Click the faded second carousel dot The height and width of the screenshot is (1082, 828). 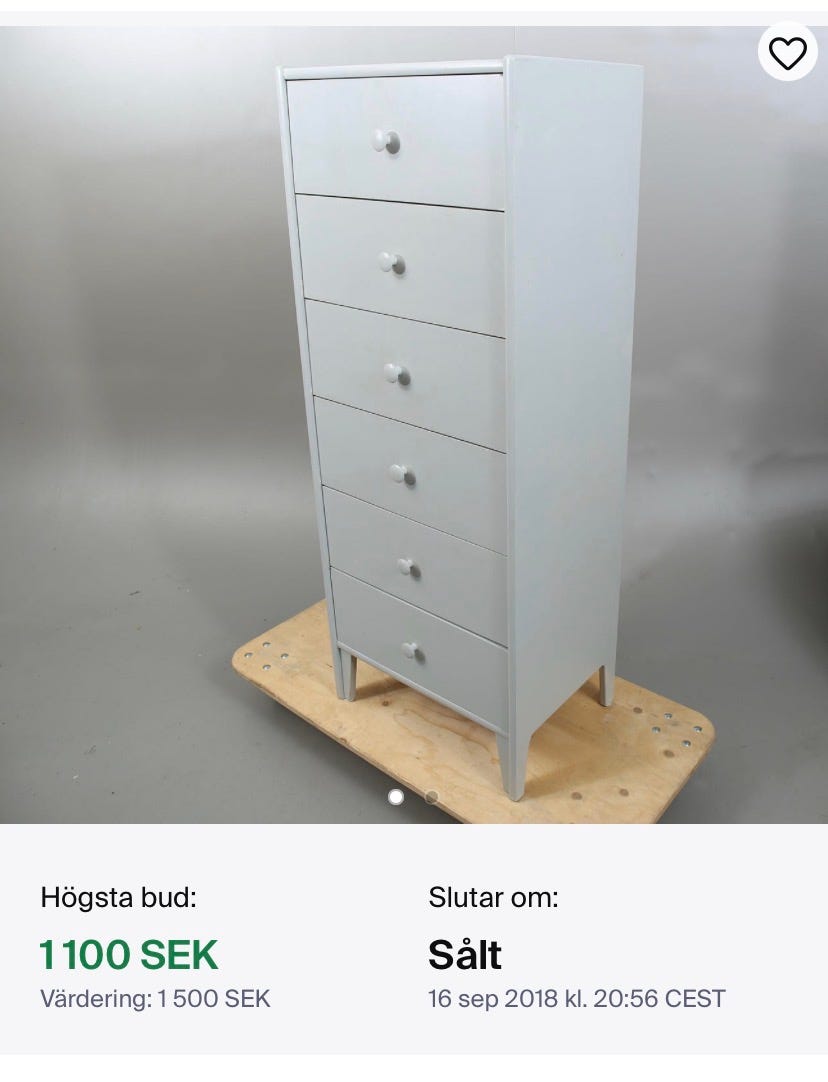pos(432,797)
